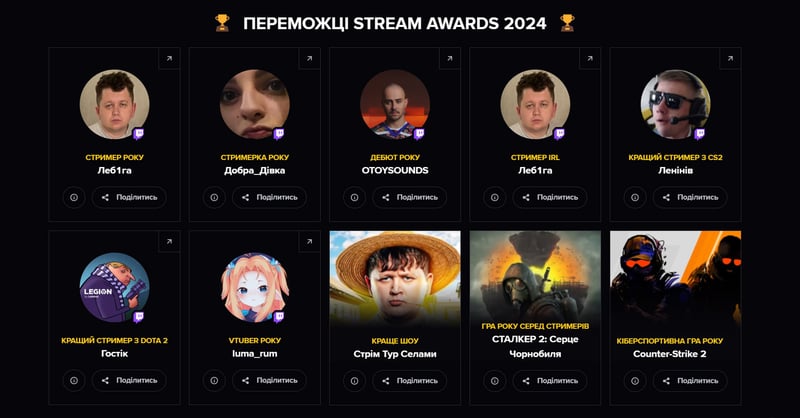Share the luma_rum VTuber award
This screenshot has height=418, width=800.
point(269,380)
